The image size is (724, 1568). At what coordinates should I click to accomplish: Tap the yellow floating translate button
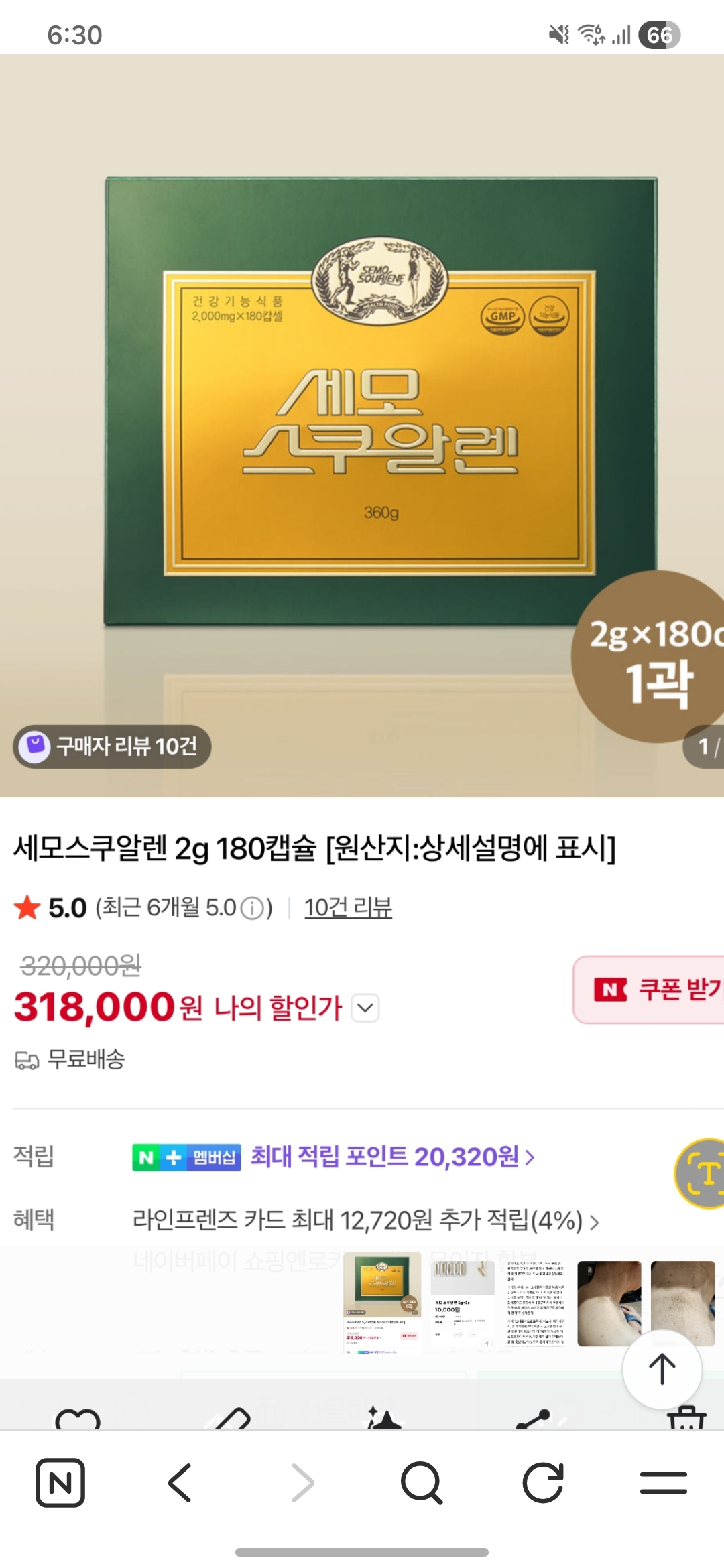click(x=703, y=1173)
